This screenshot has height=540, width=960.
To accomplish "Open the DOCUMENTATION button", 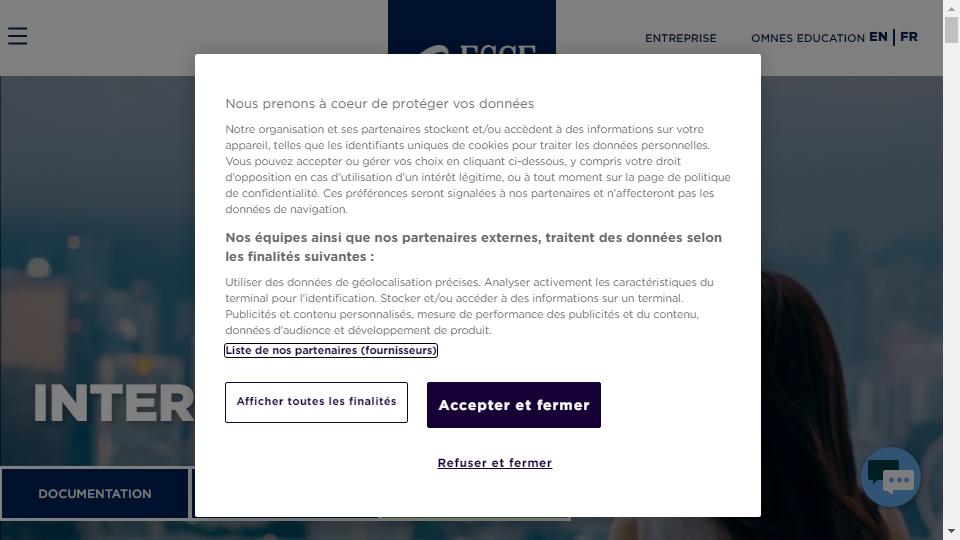I will 95,493.
